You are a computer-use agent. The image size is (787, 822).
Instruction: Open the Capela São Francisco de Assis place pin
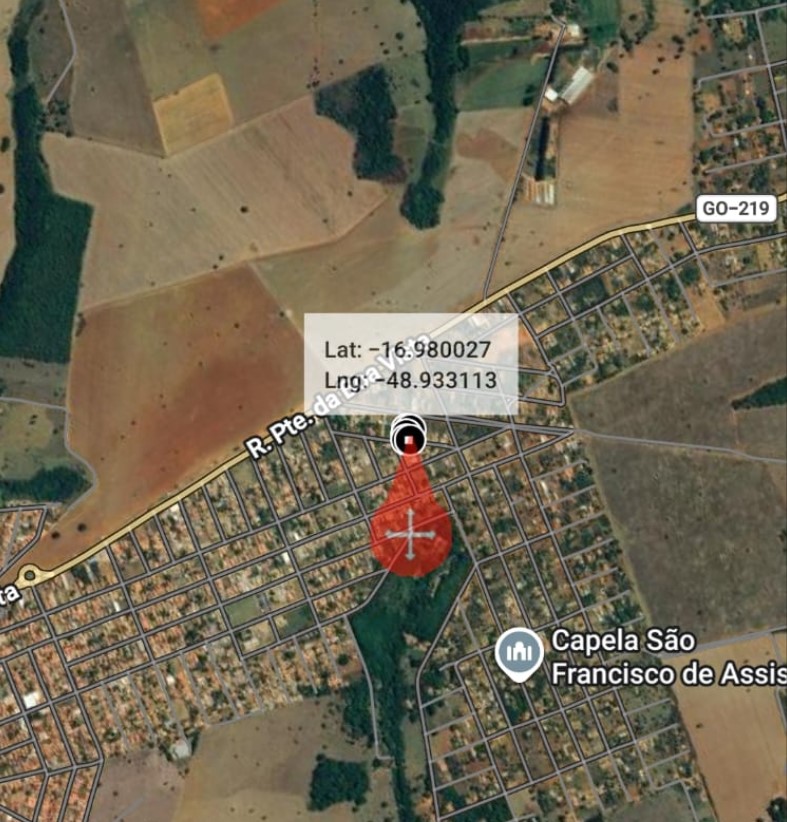click(x=519, y=654)
